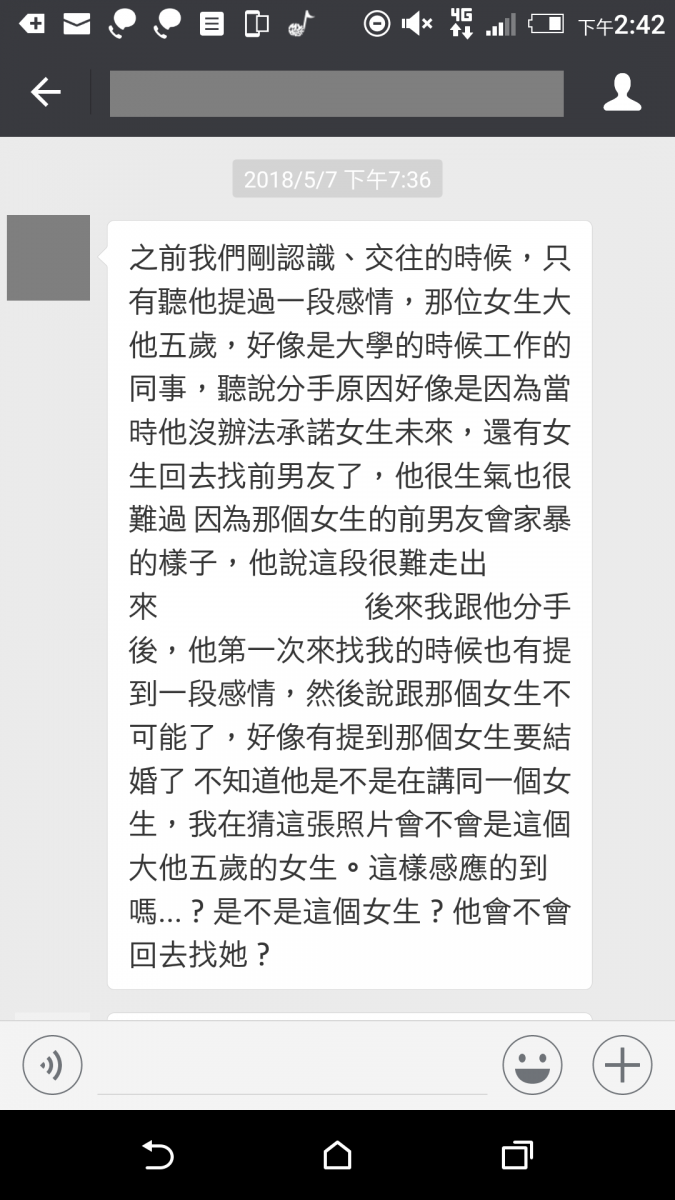This screenshot has height=1200, width=675.
Task: Go back with the top-left arrow
Action: pyautogui.click(x=46, y=93)
